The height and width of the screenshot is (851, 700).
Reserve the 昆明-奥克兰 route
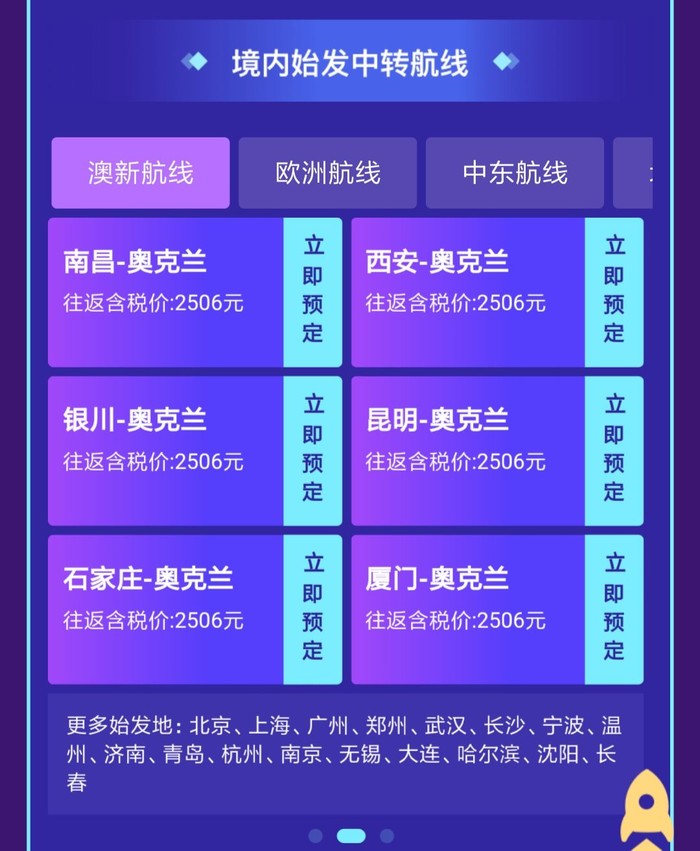[x=614, y=450]
